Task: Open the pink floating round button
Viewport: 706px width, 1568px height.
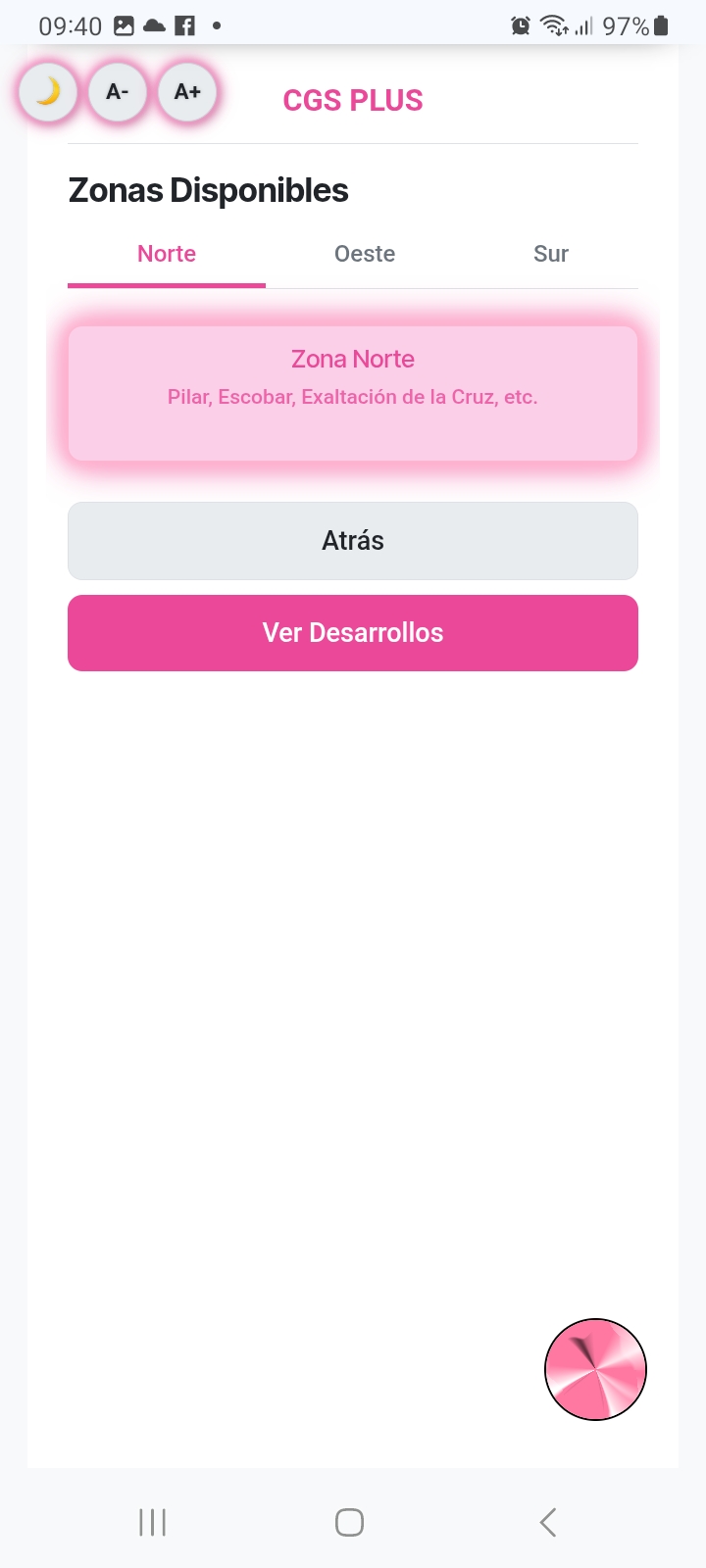Action: pyautogui.click(x=595, y=1369)
